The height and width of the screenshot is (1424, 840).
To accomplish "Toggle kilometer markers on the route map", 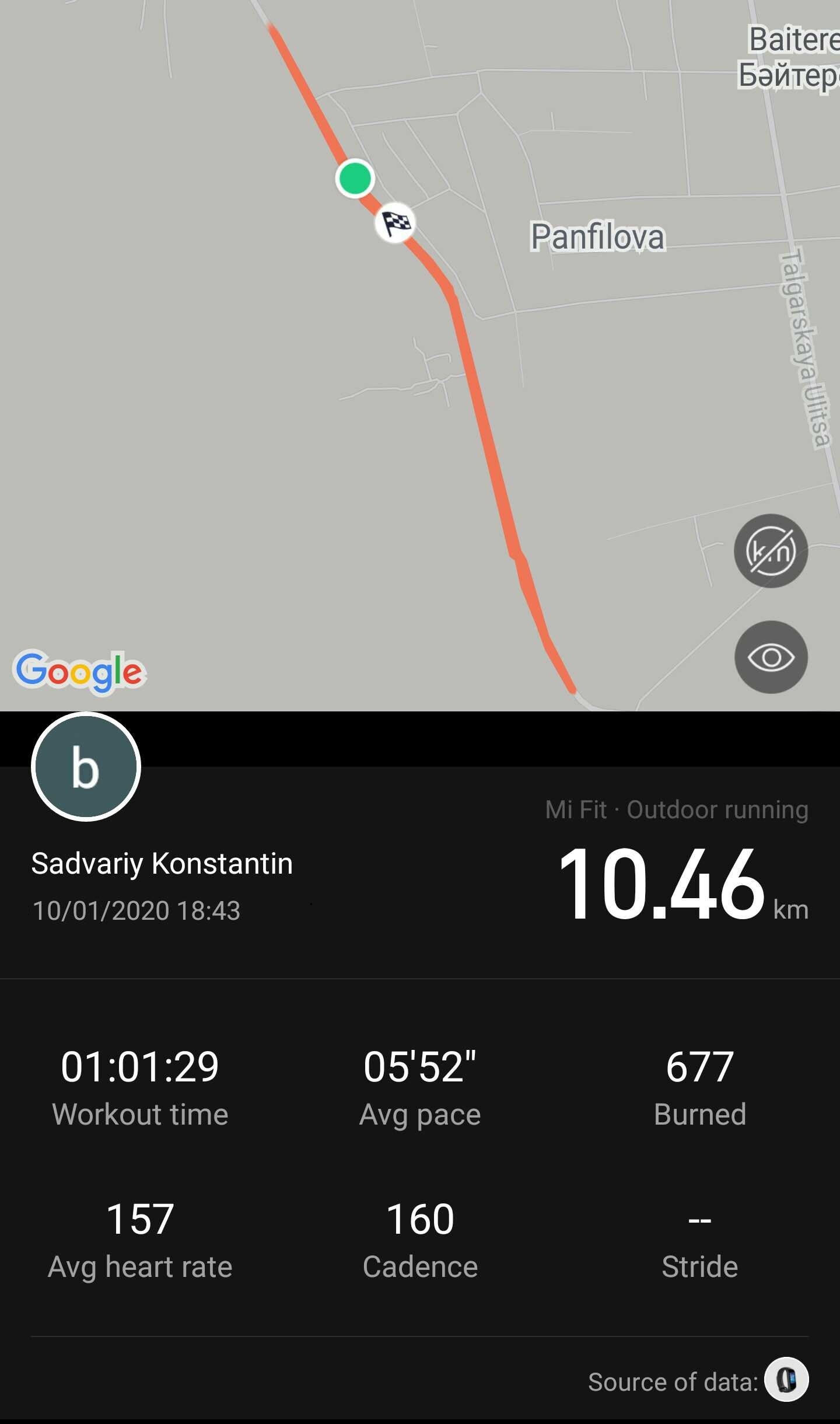I will (771, 551).
